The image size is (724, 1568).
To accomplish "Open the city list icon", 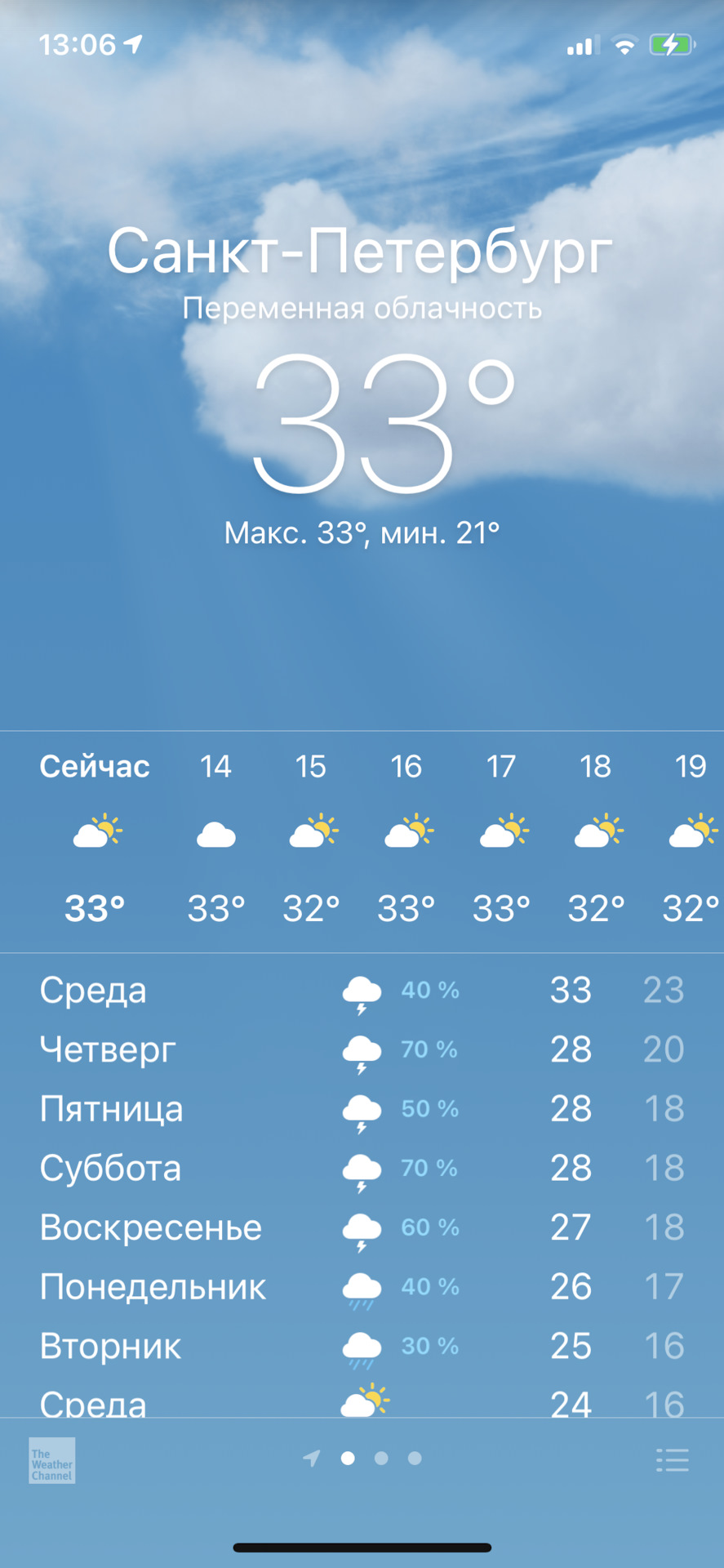I will (672, 1459).
